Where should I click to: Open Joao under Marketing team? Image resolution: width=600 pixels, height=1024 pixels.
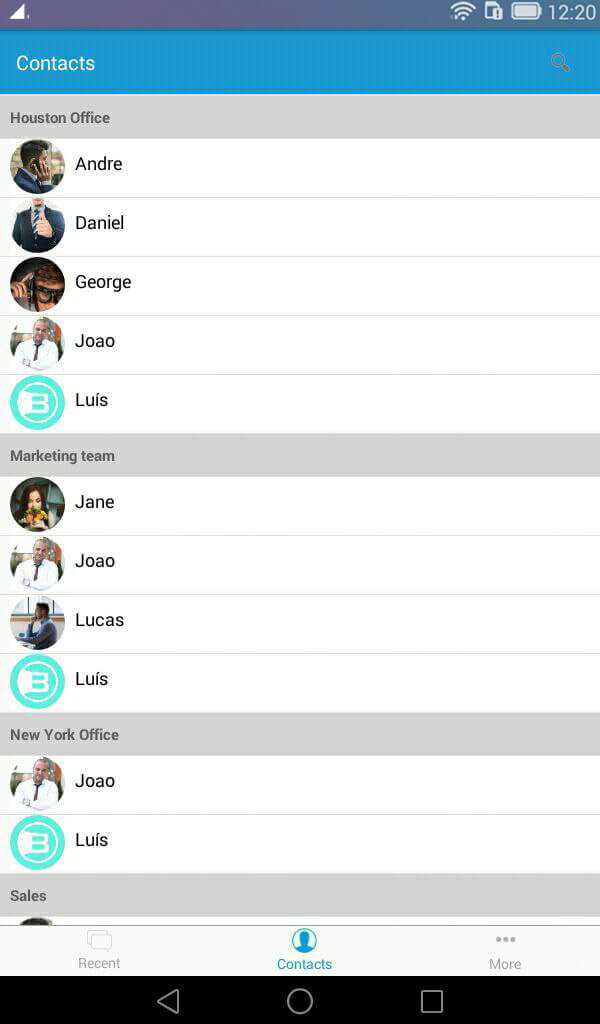(x=300, y=565)
